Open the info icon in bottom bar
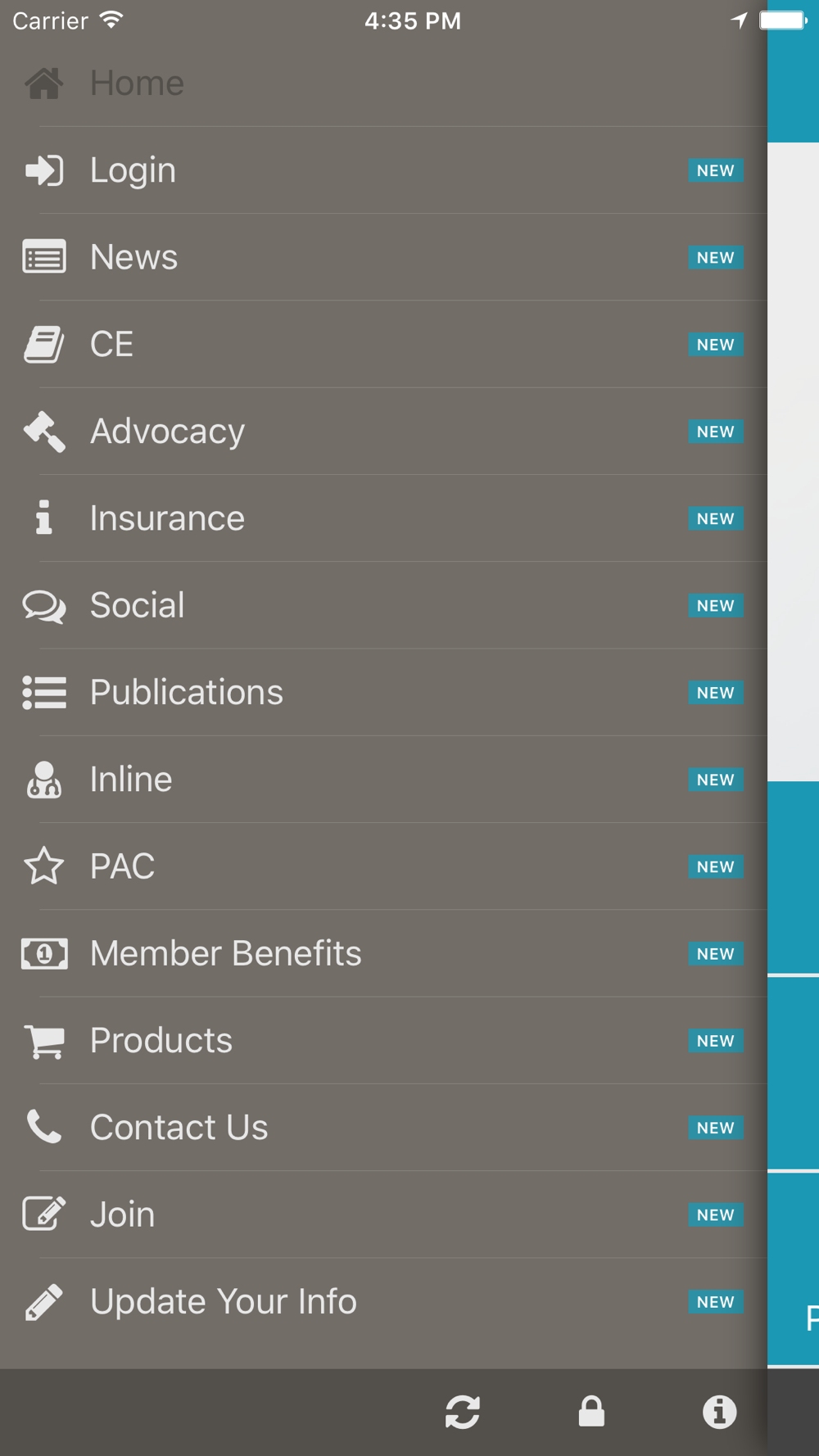 click(x=719, y=1413)
